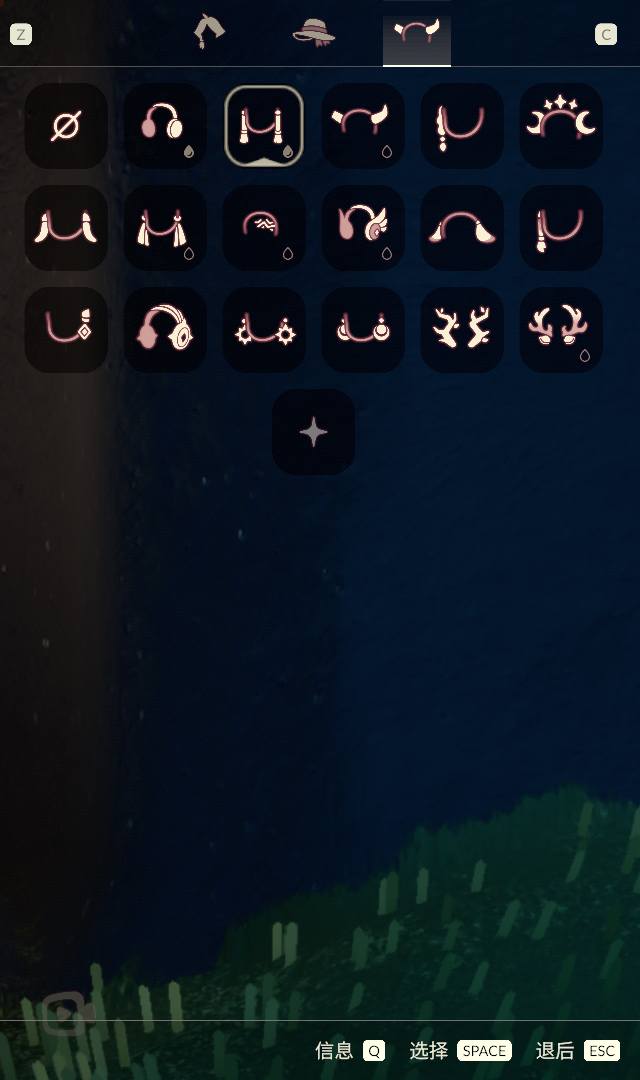The height and width of the screenshot is (1080, 640).
Task: Equip the winged headphones item
Action: click(363, 228)
